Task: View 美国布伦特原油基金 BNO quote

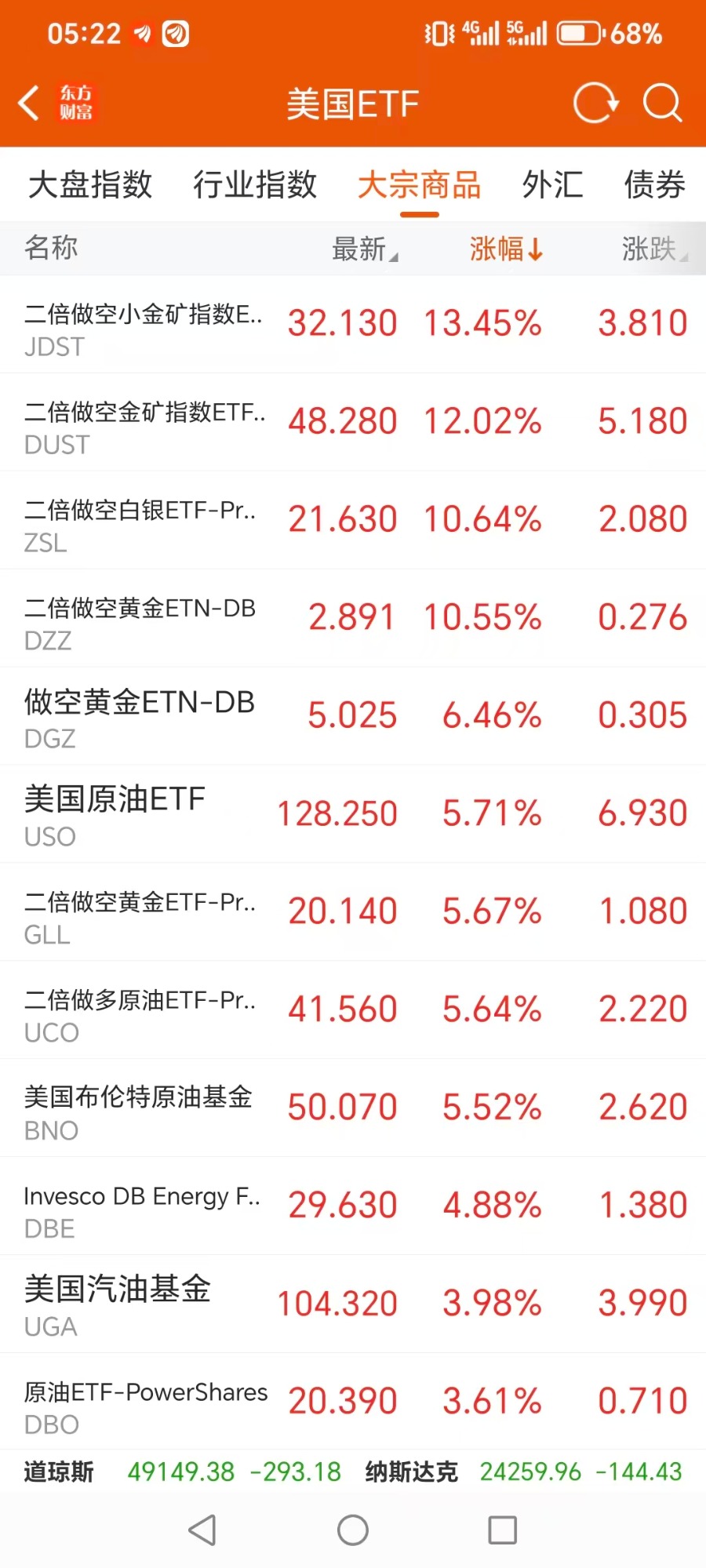Action: click(x=353, y=1108)
